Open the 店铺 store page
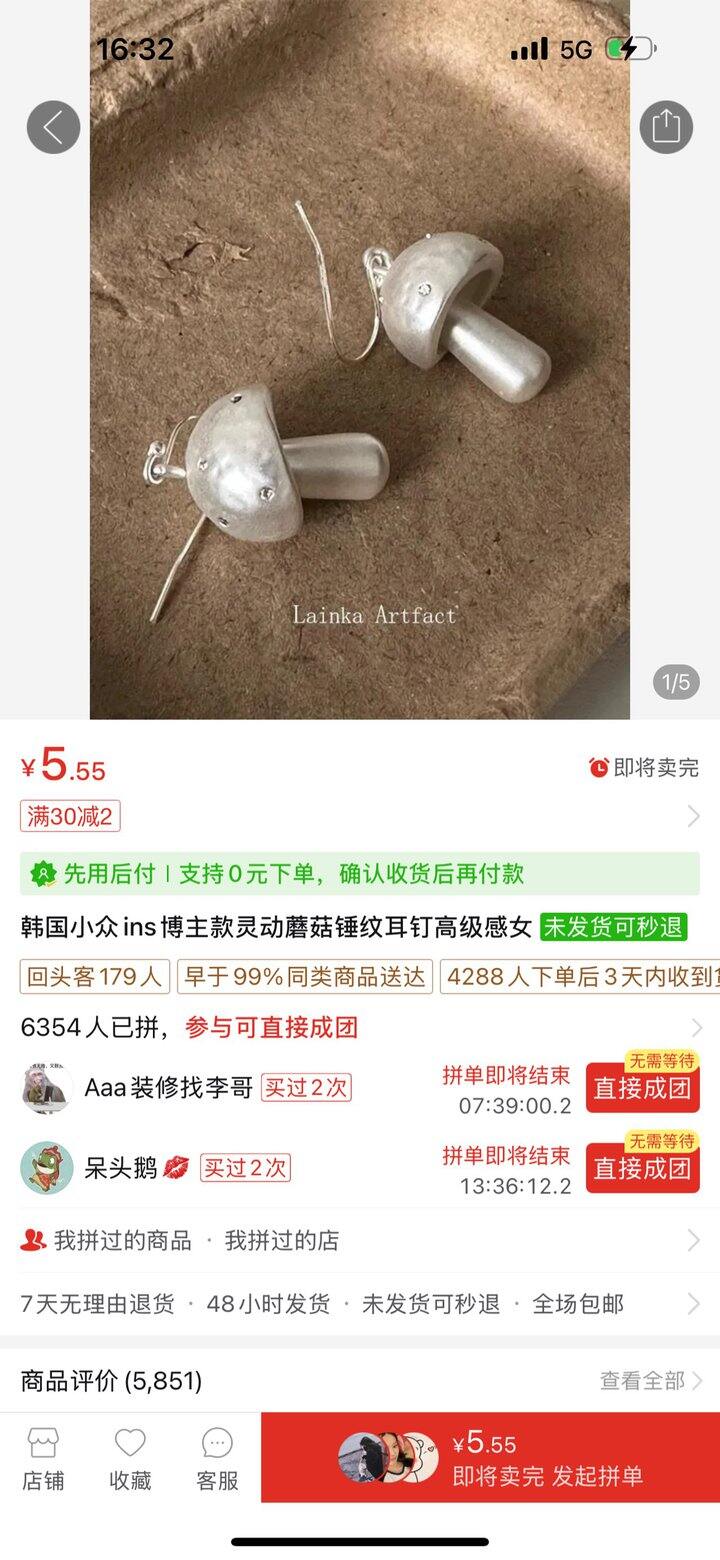 tap(43, 1459)
